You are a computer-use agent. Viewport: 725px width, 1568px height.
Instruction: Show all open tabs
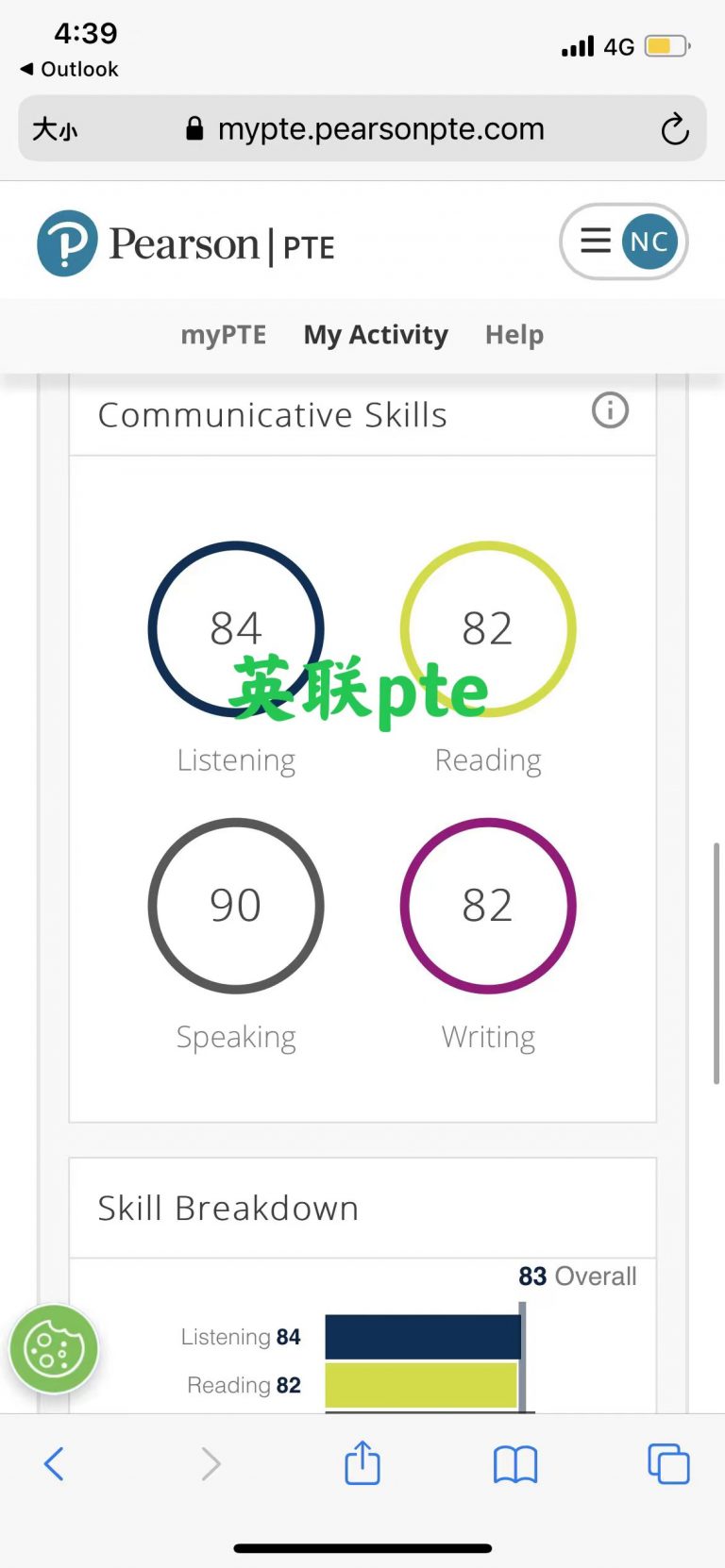(x=668, y=1464)
